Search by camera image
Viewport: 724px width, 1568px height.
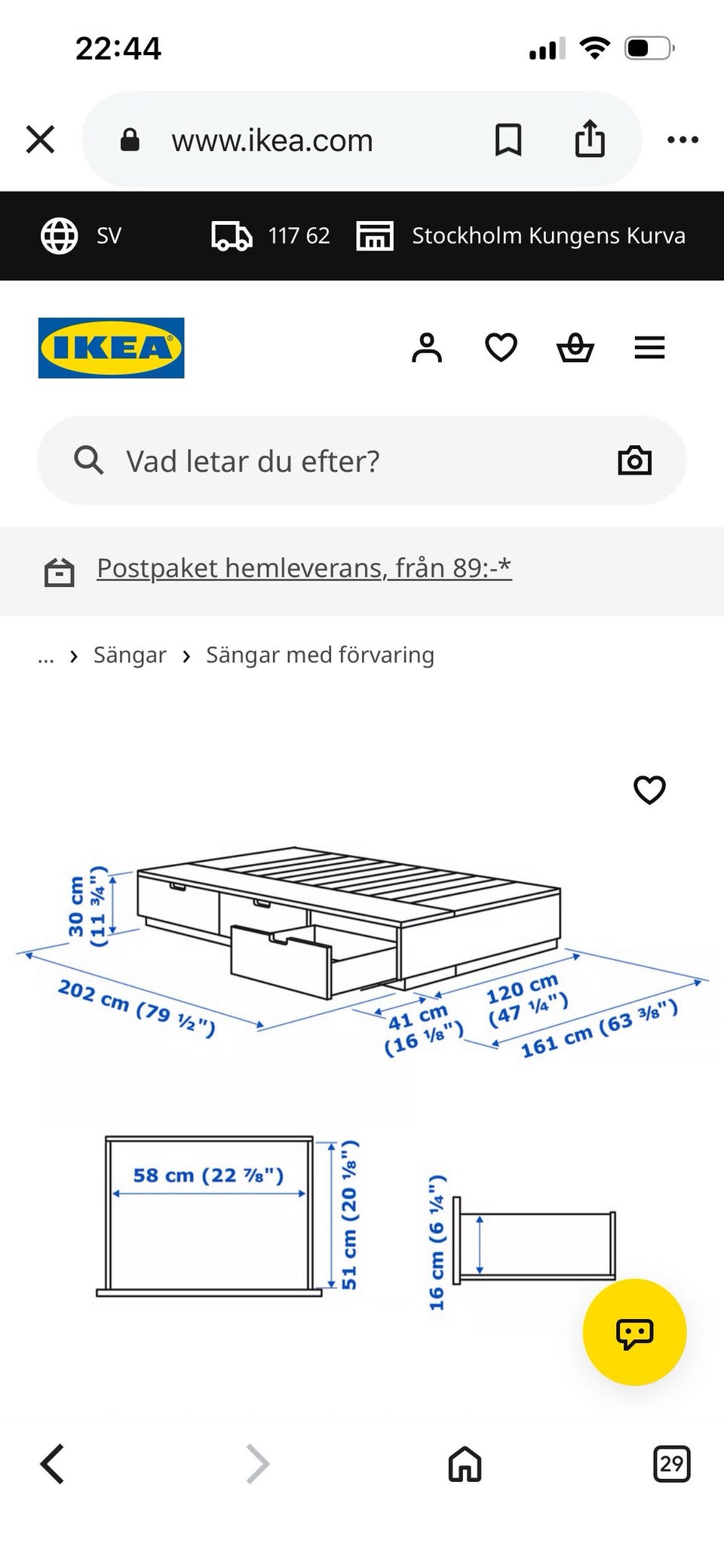(x=634, y=460)
